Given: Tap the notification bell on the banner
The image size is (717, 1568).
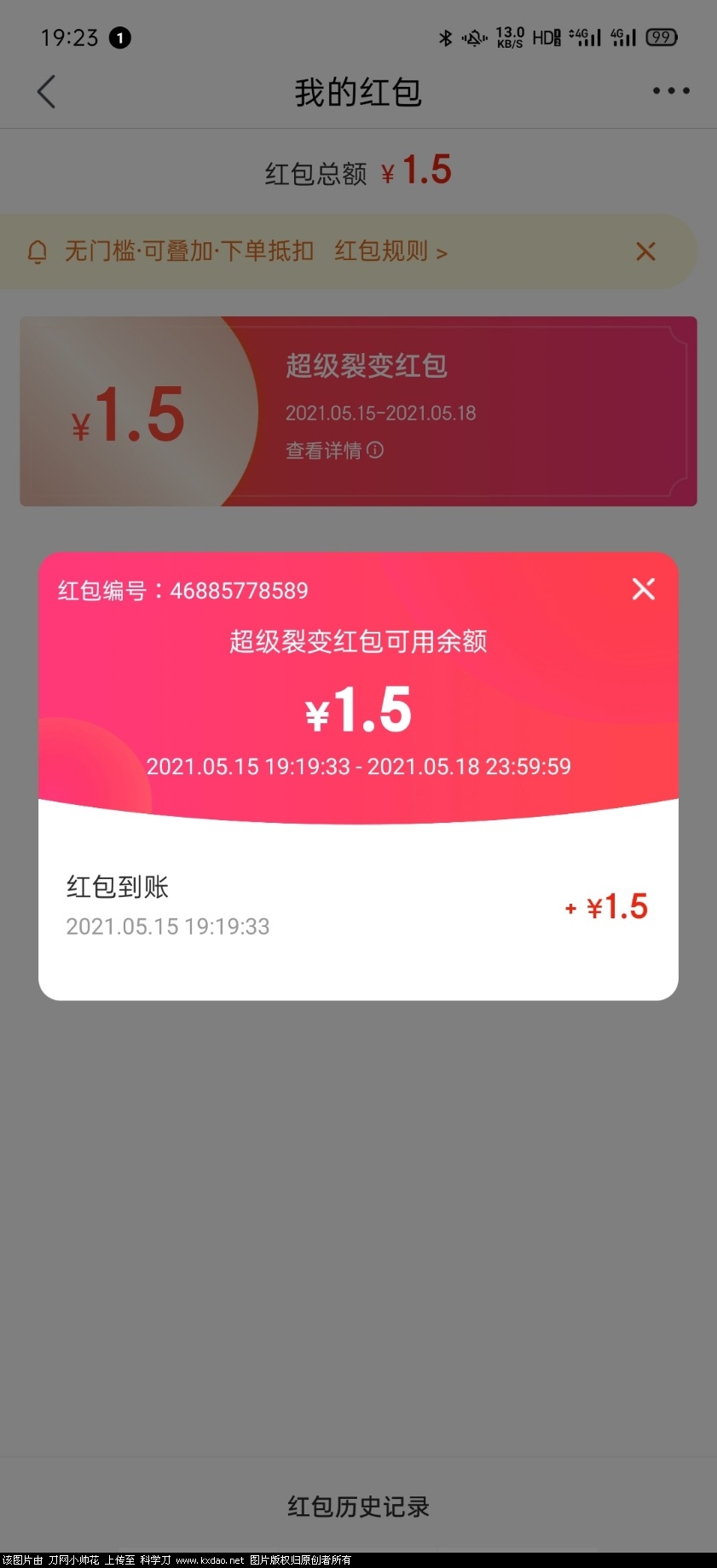Looking at the screenshot, I should pyautogui.click(x=38, y=252).
